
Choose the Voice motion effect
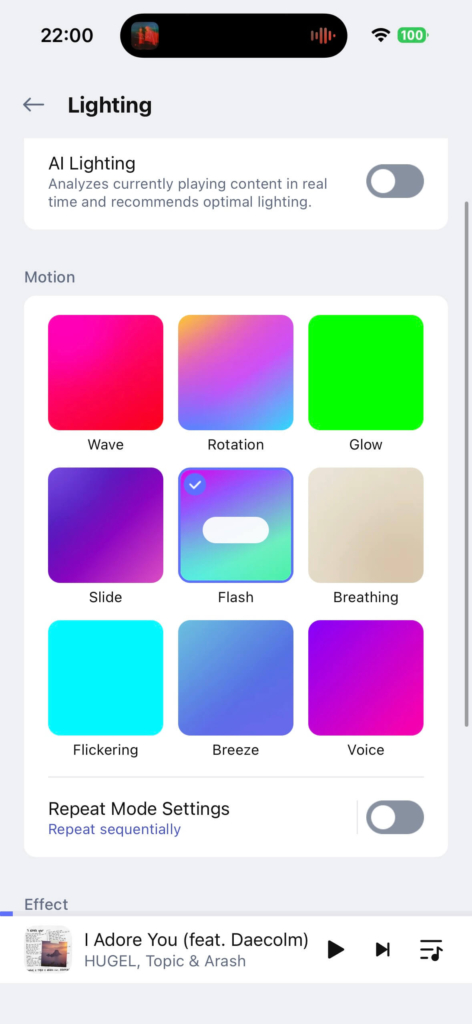[x=366, y=678]
